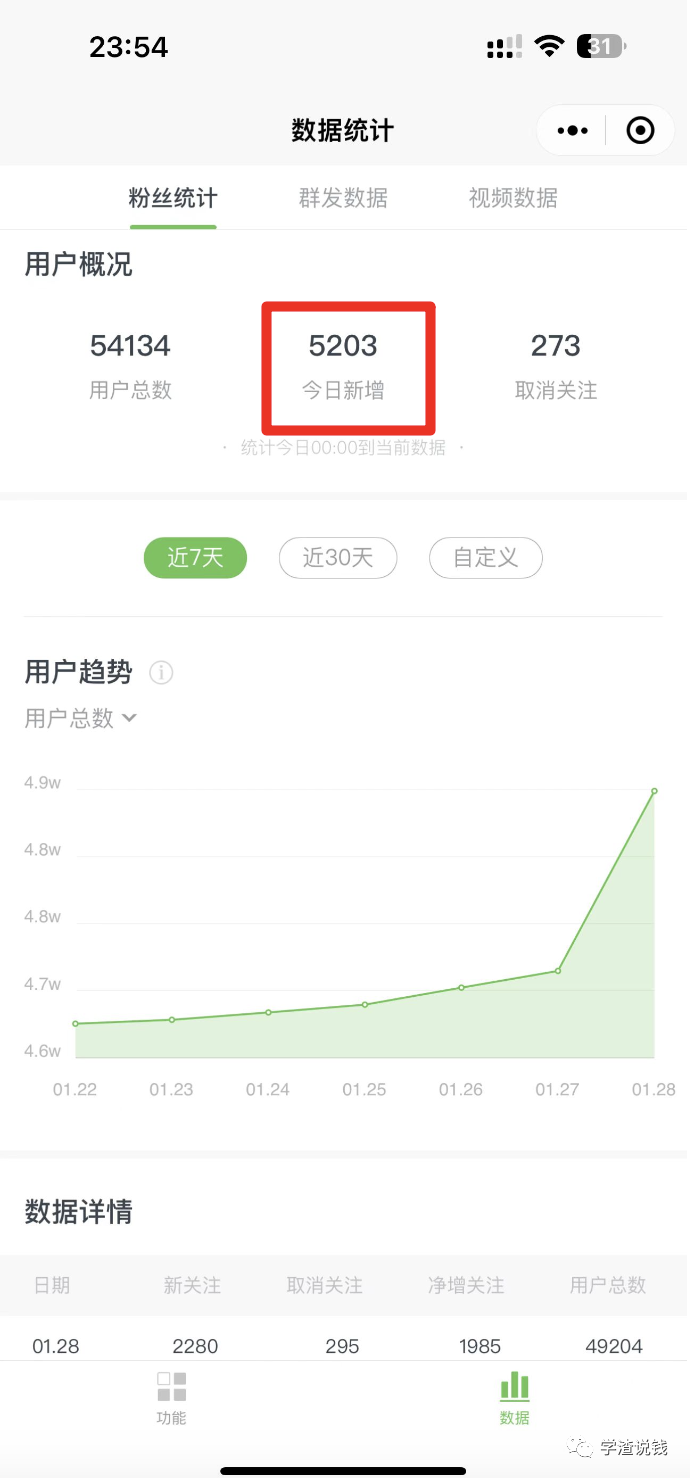Image resolution: width=690 pixels, height=1478 pixels.
Task: Choose the 自定义 date range
Action: pyautogui.click(x=486, y=558)
